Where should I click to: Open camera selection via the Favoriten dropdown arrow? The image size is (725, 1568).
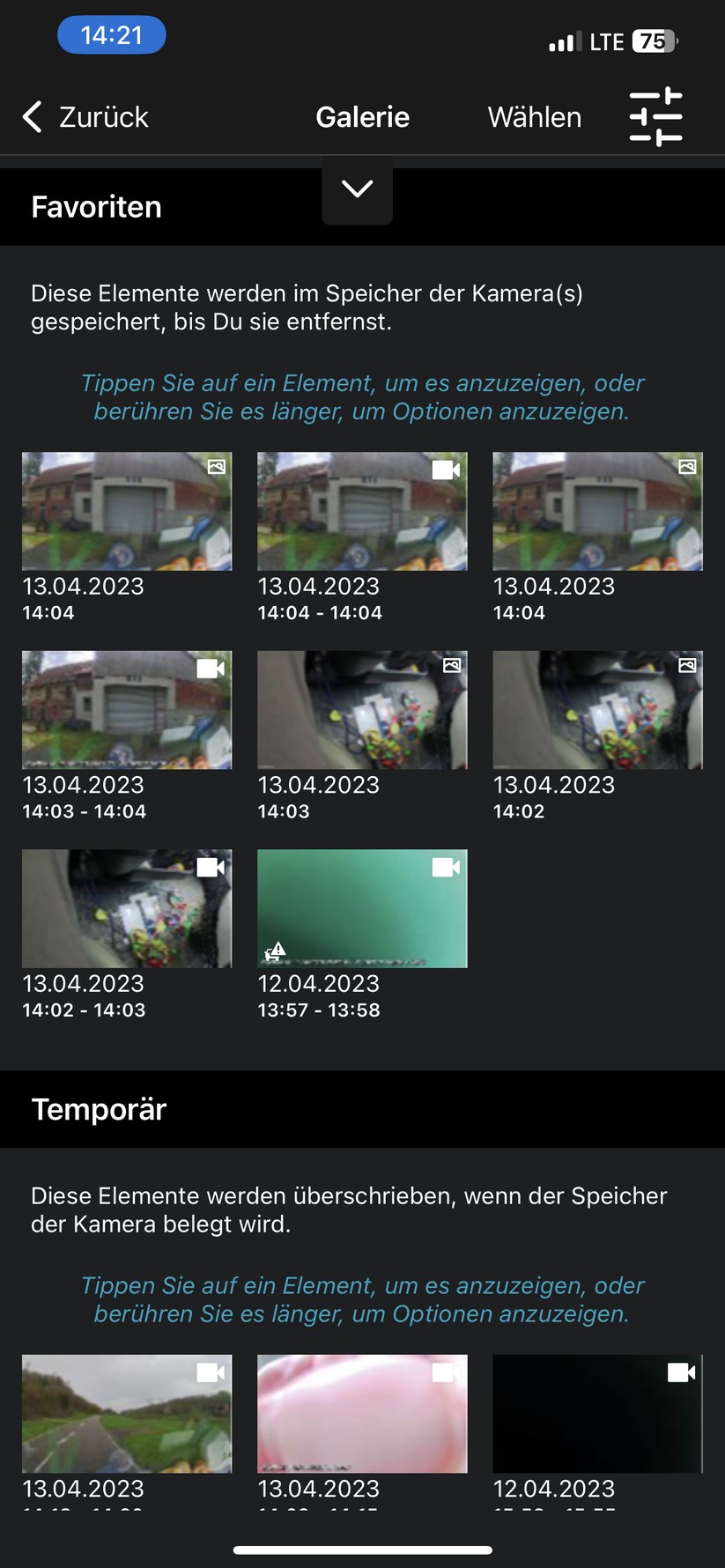pyautogui.click(x=357, y=189)
